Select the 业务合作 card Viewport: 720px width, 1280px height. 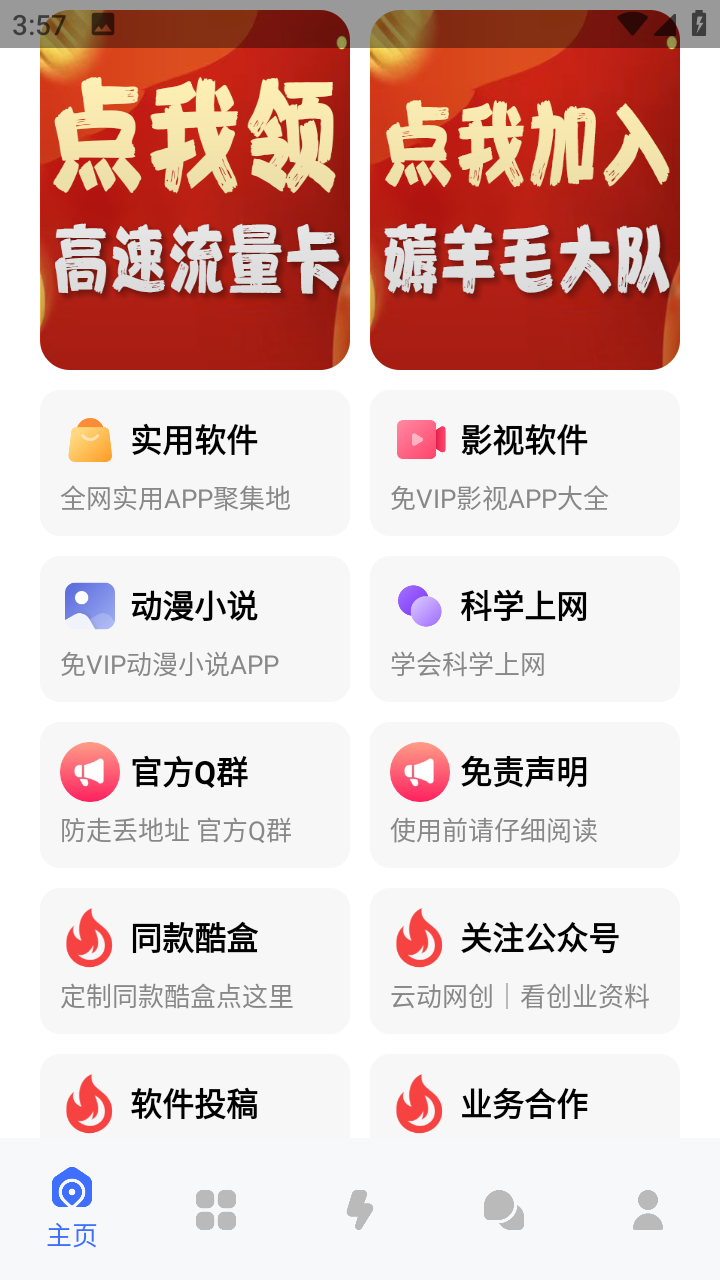pyautogui.click(x=525, y=1100)
